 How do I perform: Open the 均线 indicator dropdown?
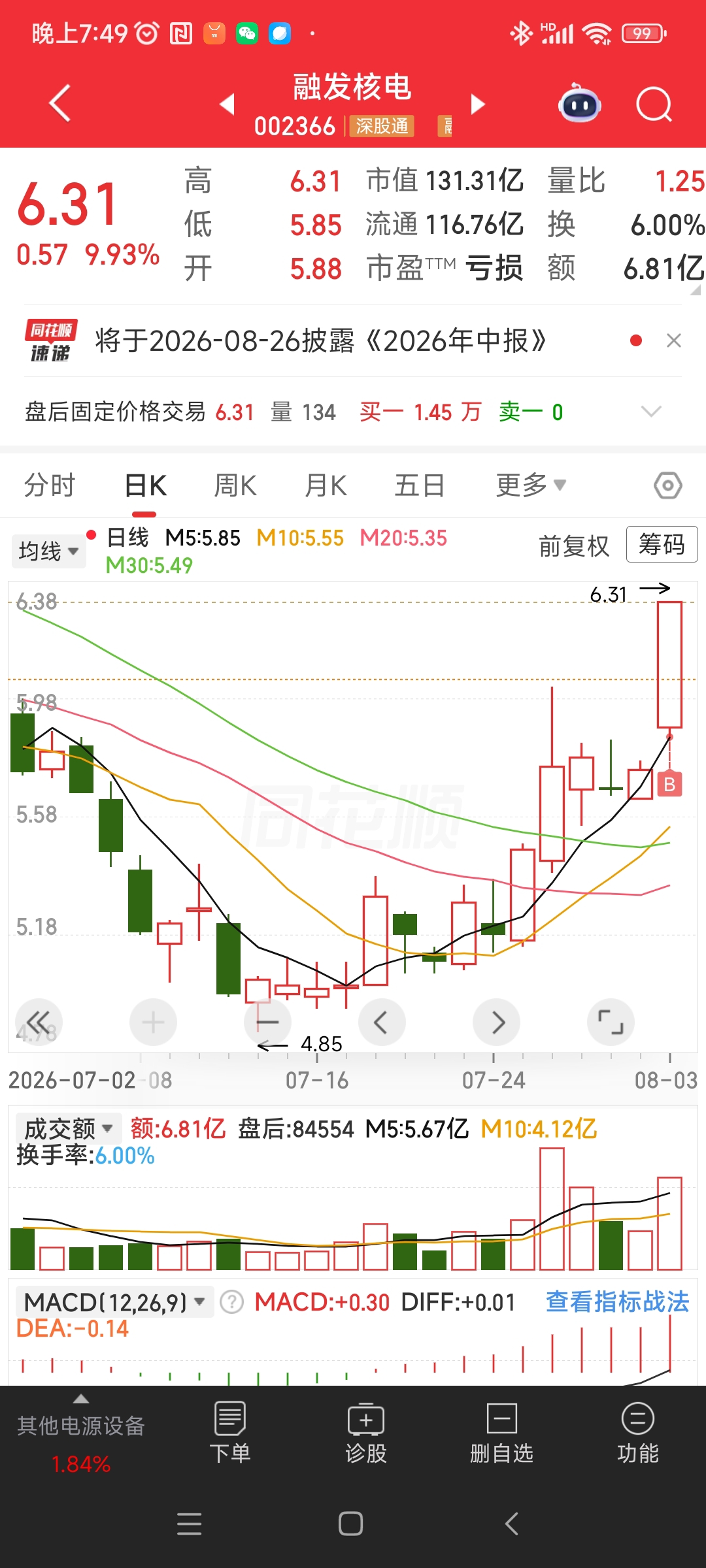click(x=48, y=551)
